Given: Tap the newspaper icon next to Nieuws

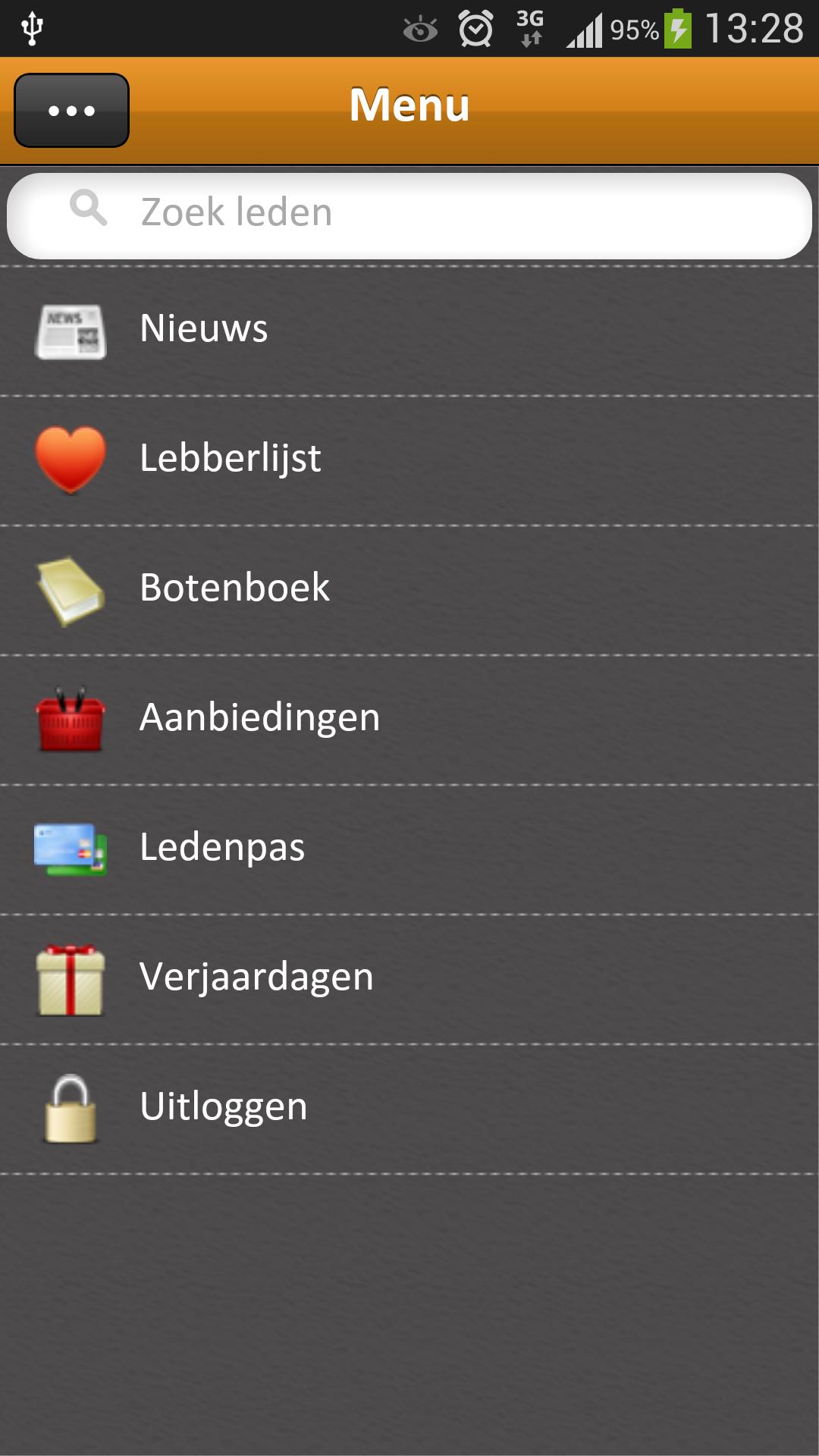Looking at the screenshot, I should coord(71,328).
